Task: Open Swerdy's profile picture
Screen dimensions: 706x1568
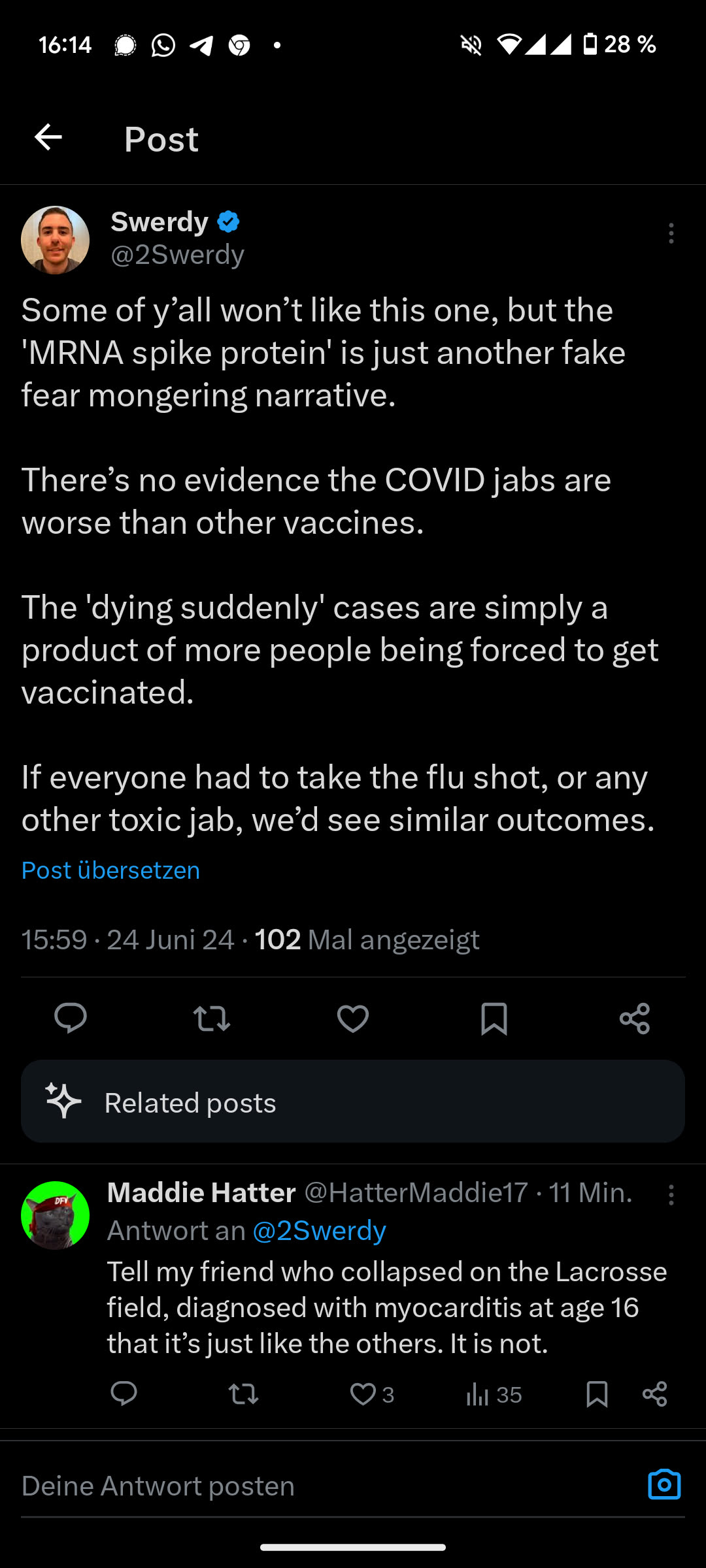Action: point(56,240)
